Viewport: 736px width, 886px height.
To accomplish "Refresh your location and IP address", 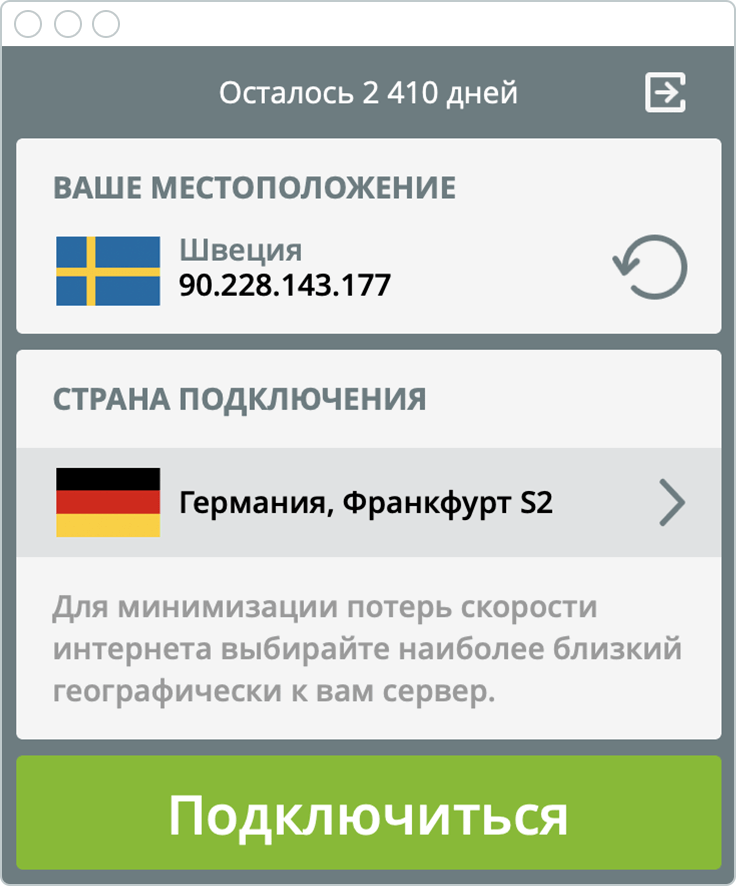I will (x=650, y=268).
